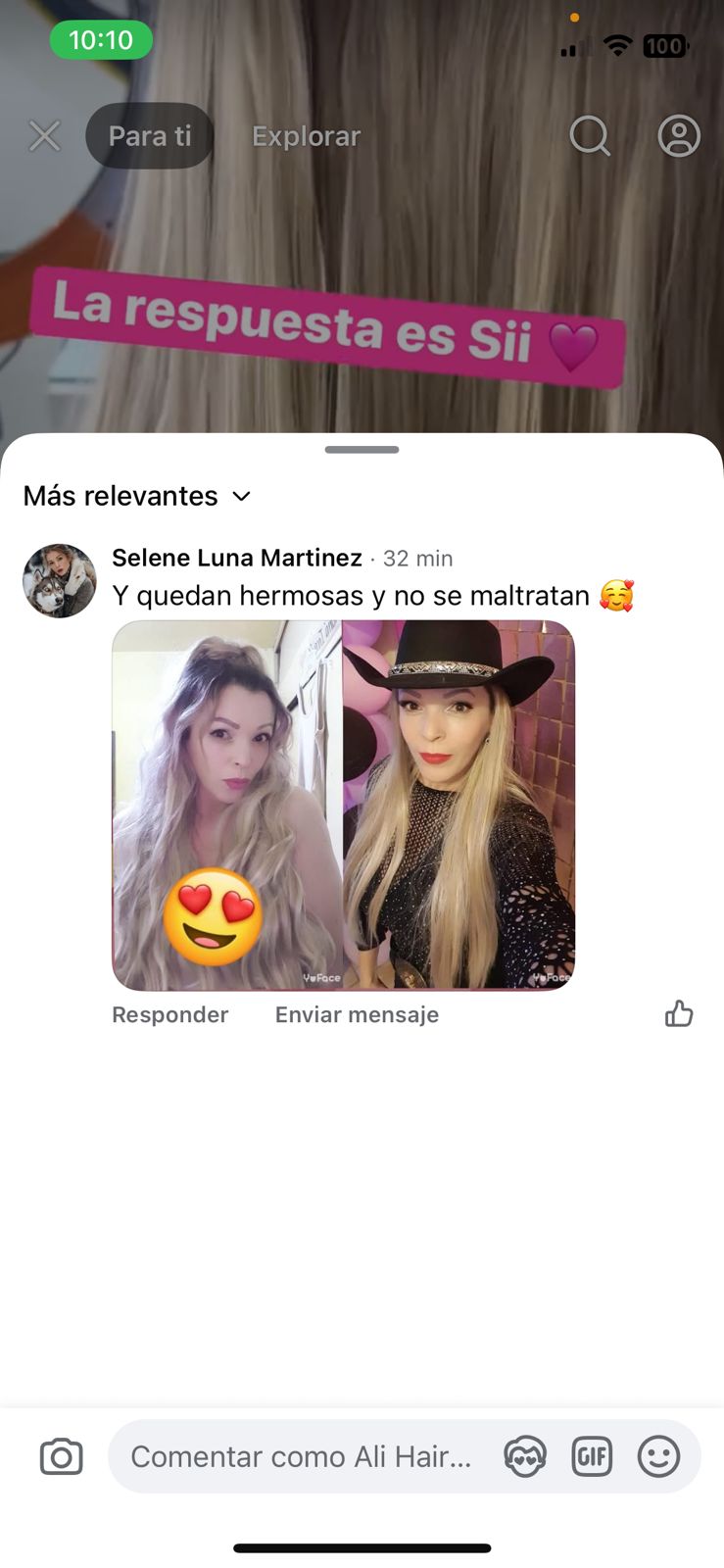
Task: Open Selene Luna Martinez's profile picture
Action: 60,581
